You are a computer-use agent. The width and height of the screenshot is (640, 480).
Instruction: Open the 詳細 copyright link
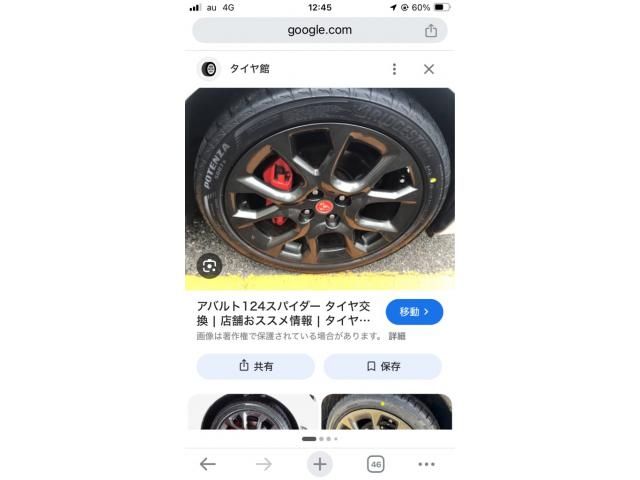tap(397, 337)
